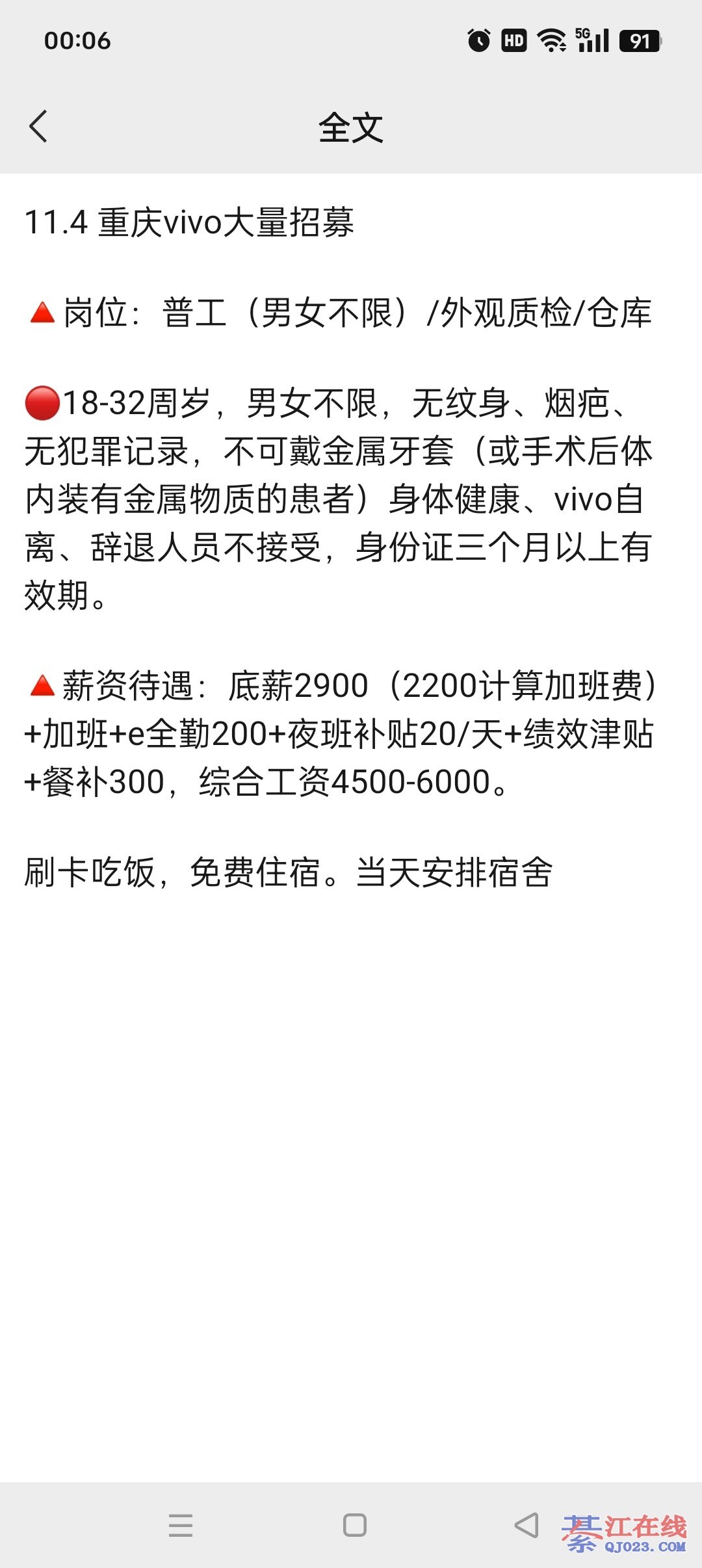Image resolution: width=702 pixels, height=1568 pixels.
Task: Open recent apps from the navigation bar
Action: (181, 1524)
